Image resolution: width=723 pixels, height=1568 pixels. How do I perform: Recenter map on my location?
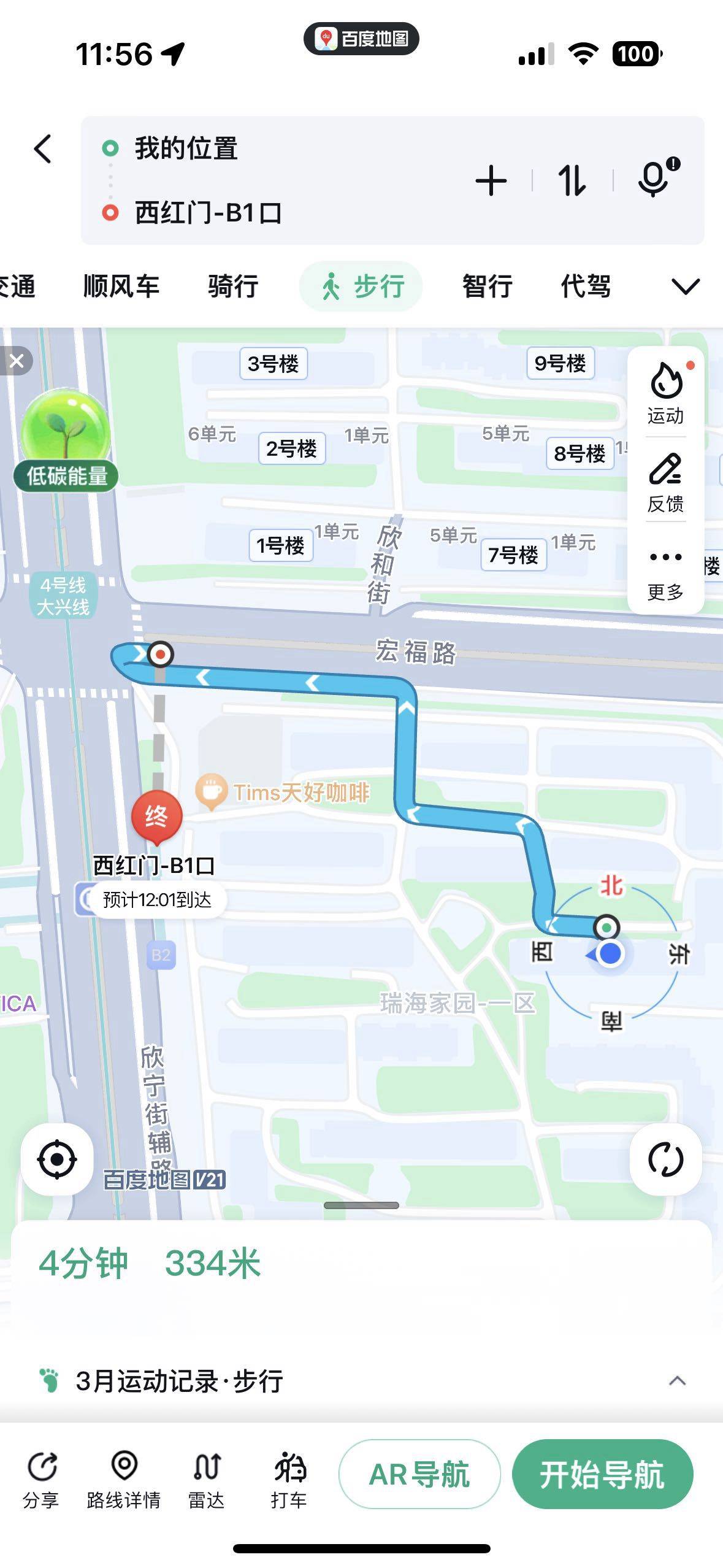coord(57,1159)
